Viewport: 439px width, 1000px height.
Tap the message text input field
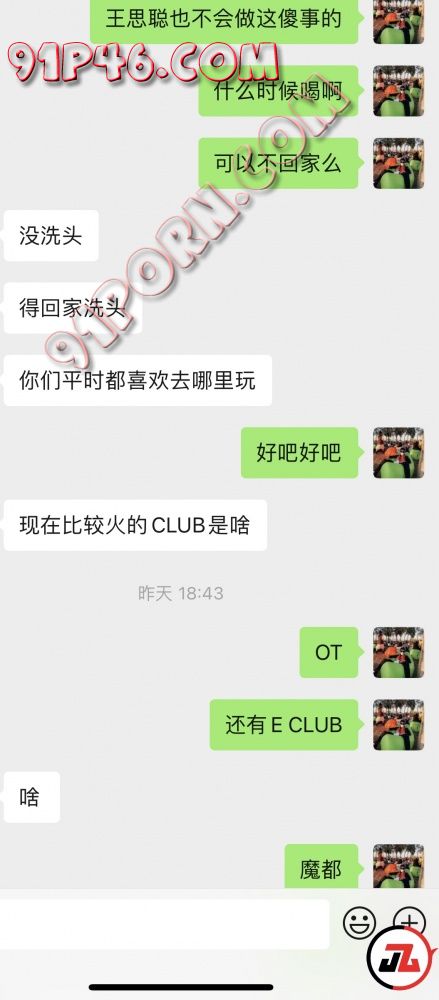[164, 923]
